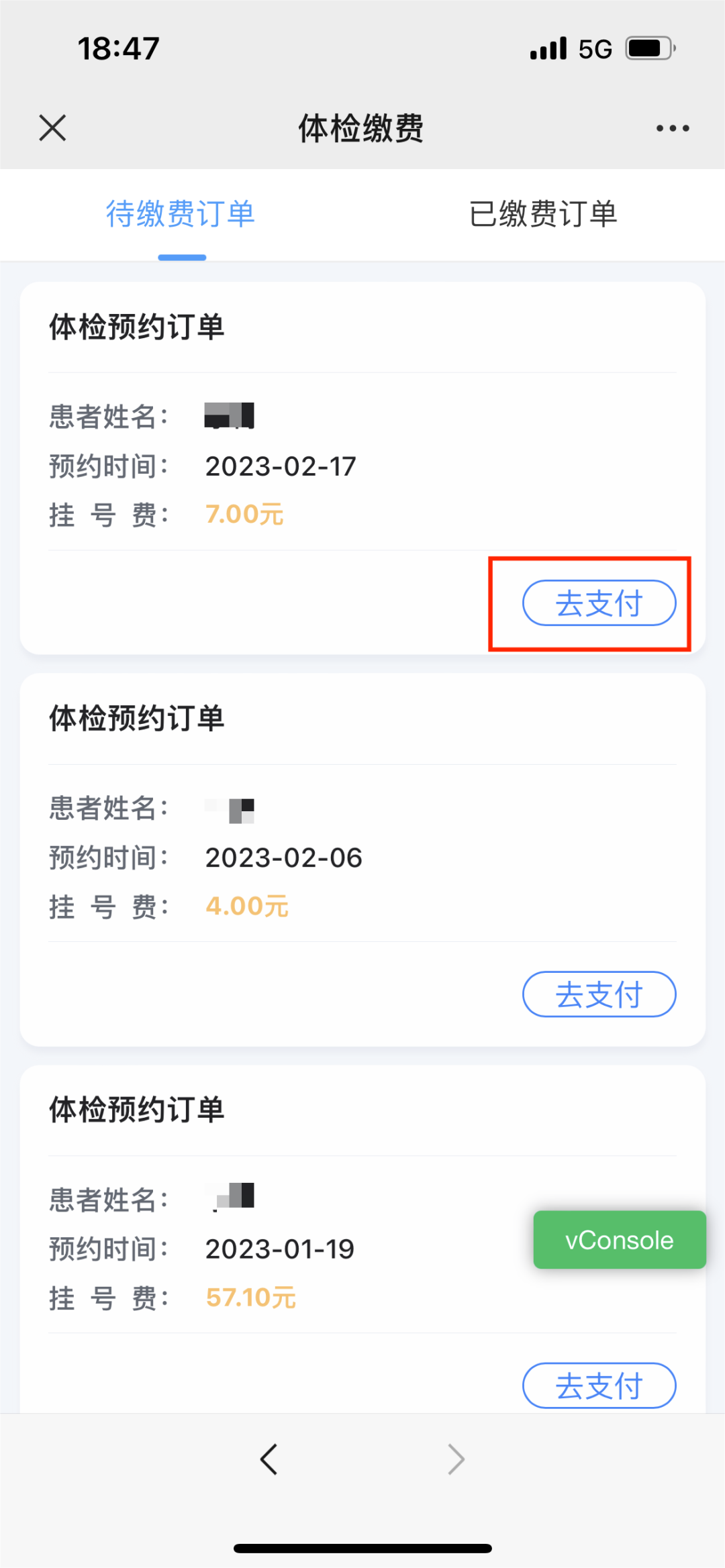Viewport: 725px width, 1568px height.
Task: Go pay the 57.10元 order
Action: 599,1385
